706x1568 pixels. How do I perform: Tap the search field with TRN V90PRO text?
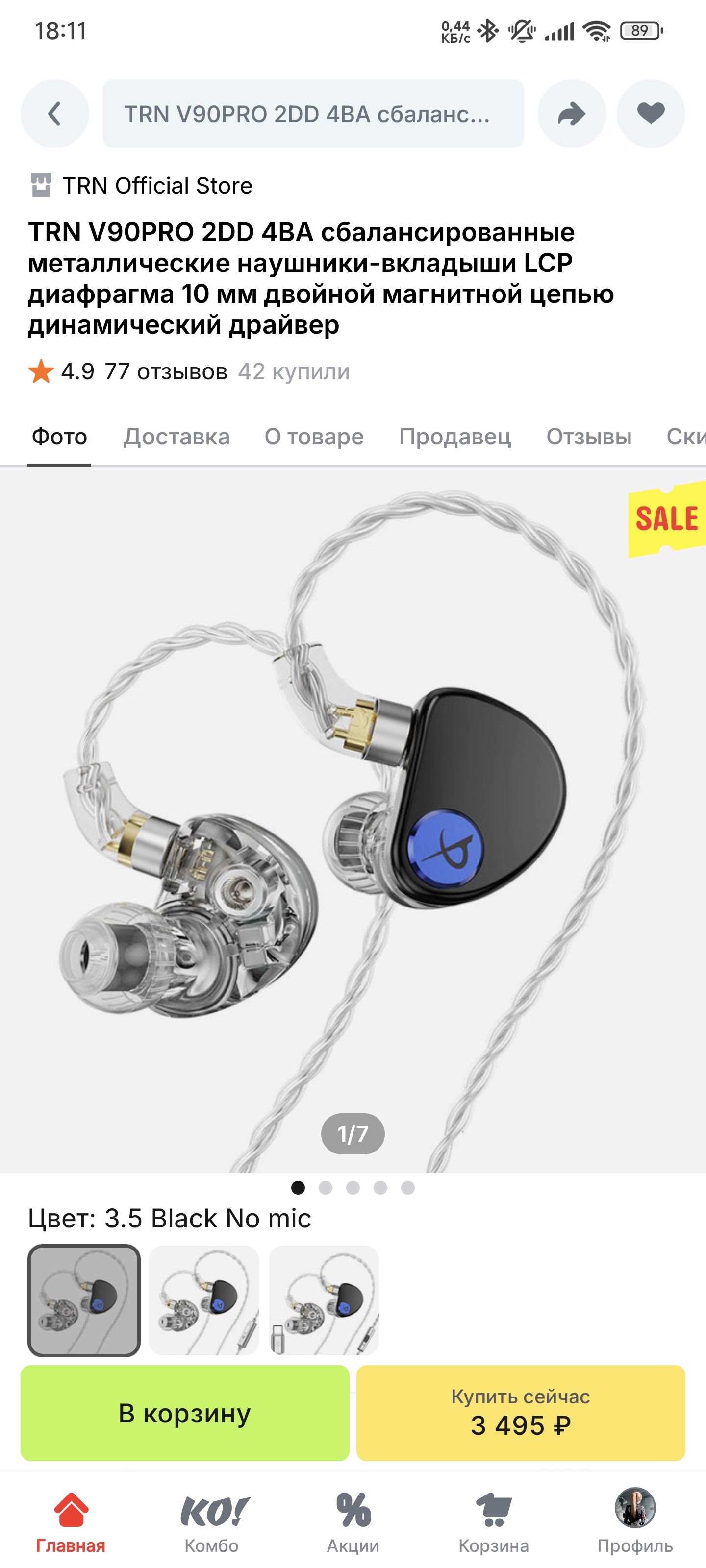313,114
